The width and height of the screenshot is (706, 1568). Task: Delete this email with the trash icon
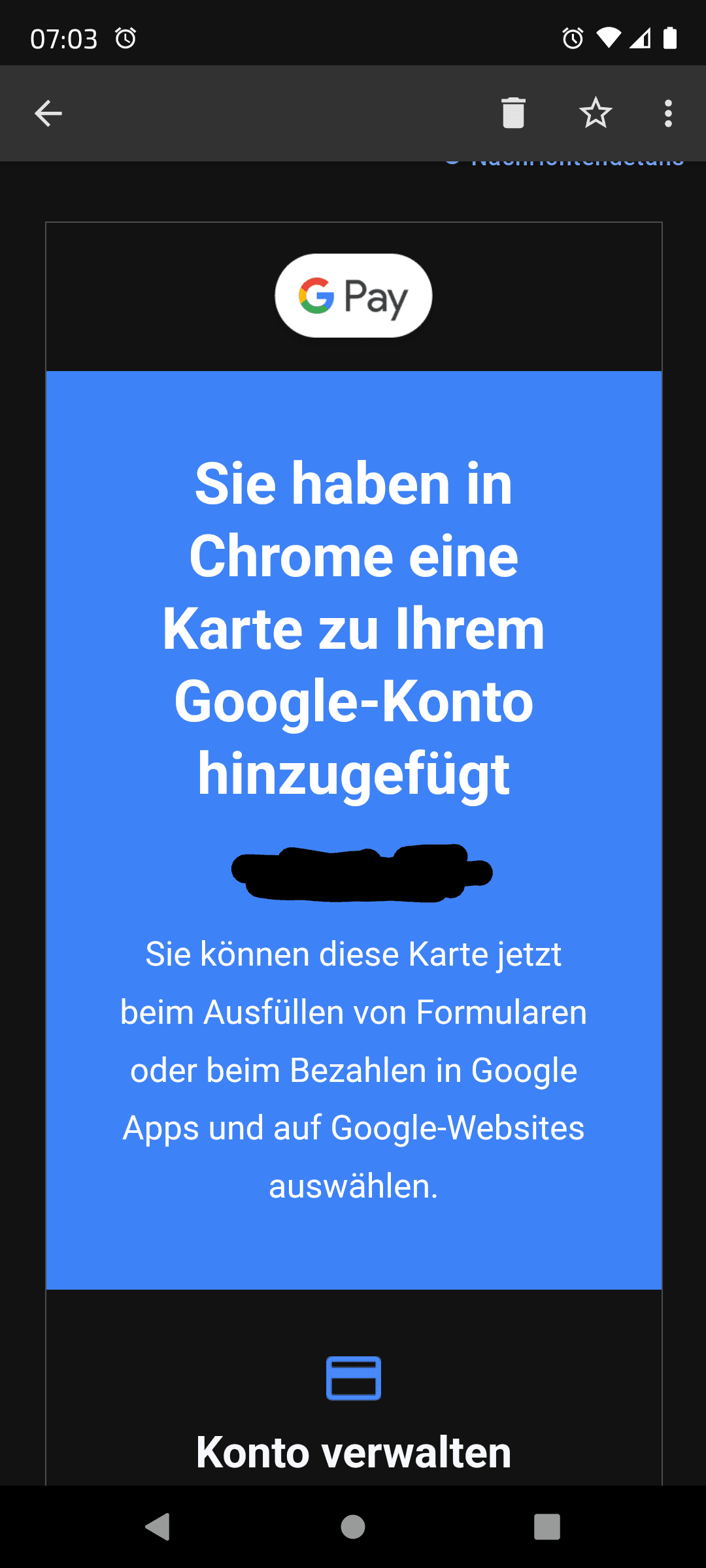(x=513, y=113)
